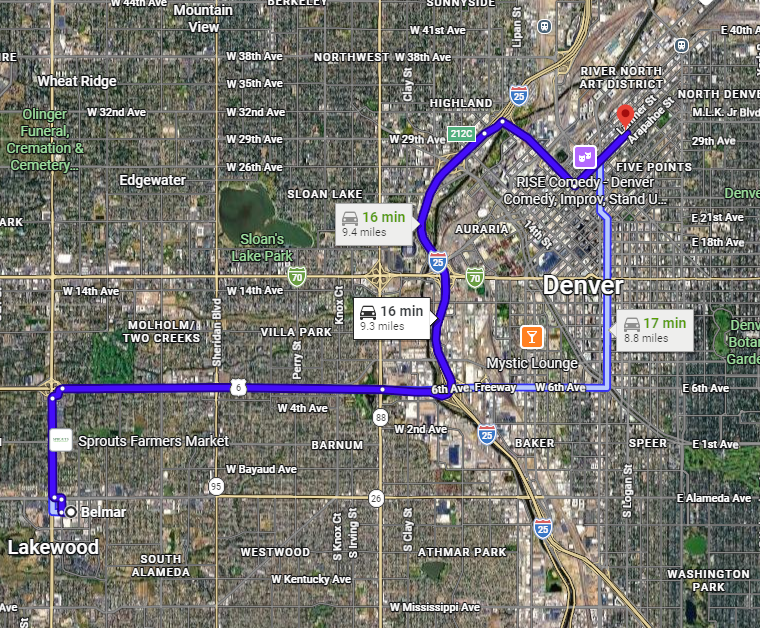Image resolution: width=760 pixels, height=628 pixels.
Task: Tap the 16 min 9.3 miles route label
Action: coord(393,317)
